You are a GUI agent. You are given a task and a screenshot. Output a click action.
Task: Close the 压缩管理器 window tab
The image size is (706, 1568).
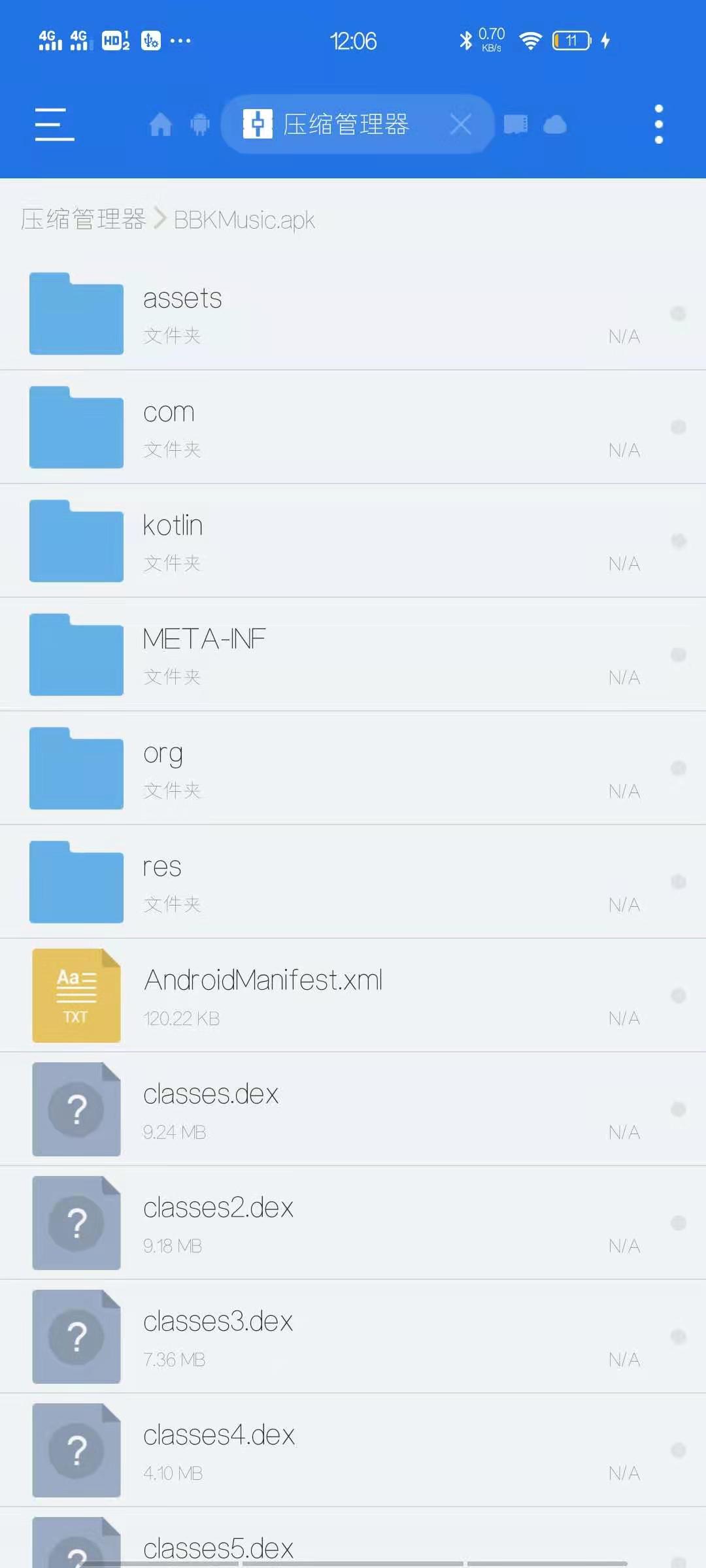pos(461,124)
